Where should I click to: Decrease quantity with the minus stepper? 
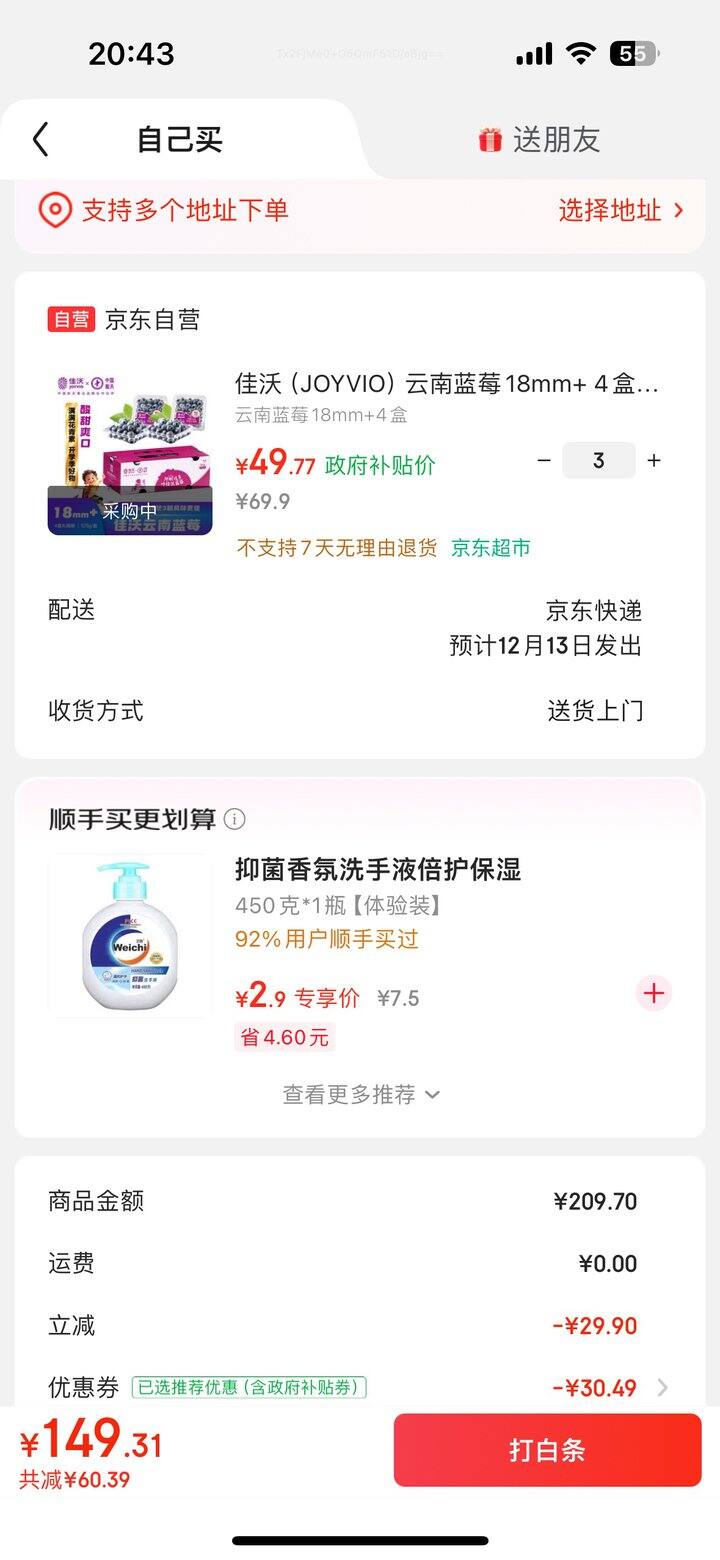point(543,461)
